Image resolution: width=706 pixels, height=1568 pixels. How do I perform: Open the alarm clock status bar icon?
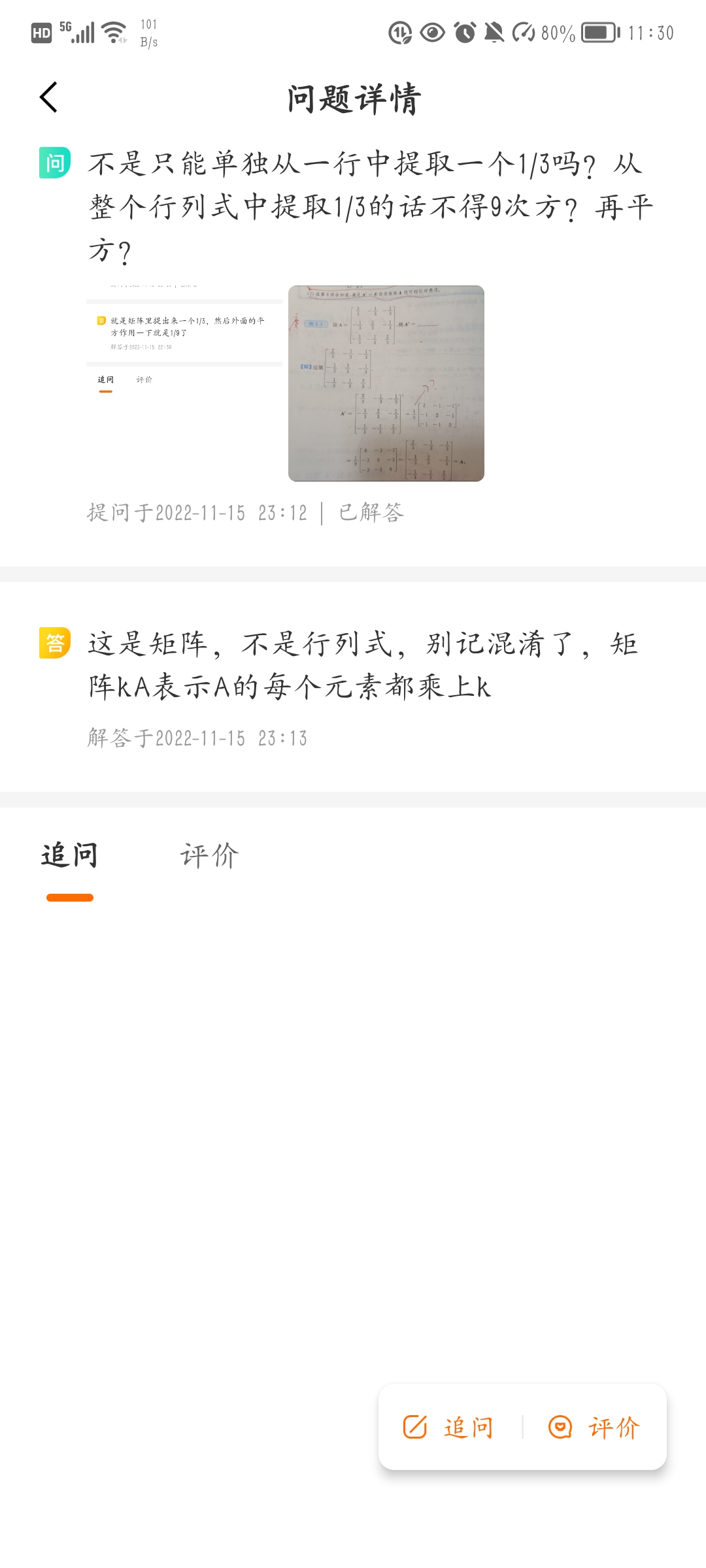point(464,31)
